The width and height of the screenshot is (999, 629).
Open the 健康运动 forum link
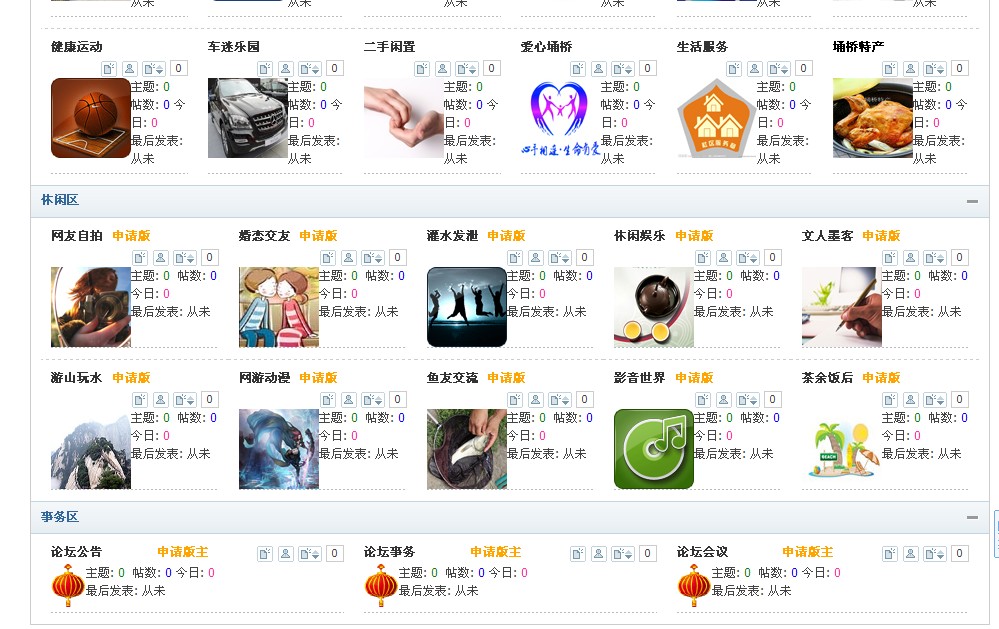point(76,47)
